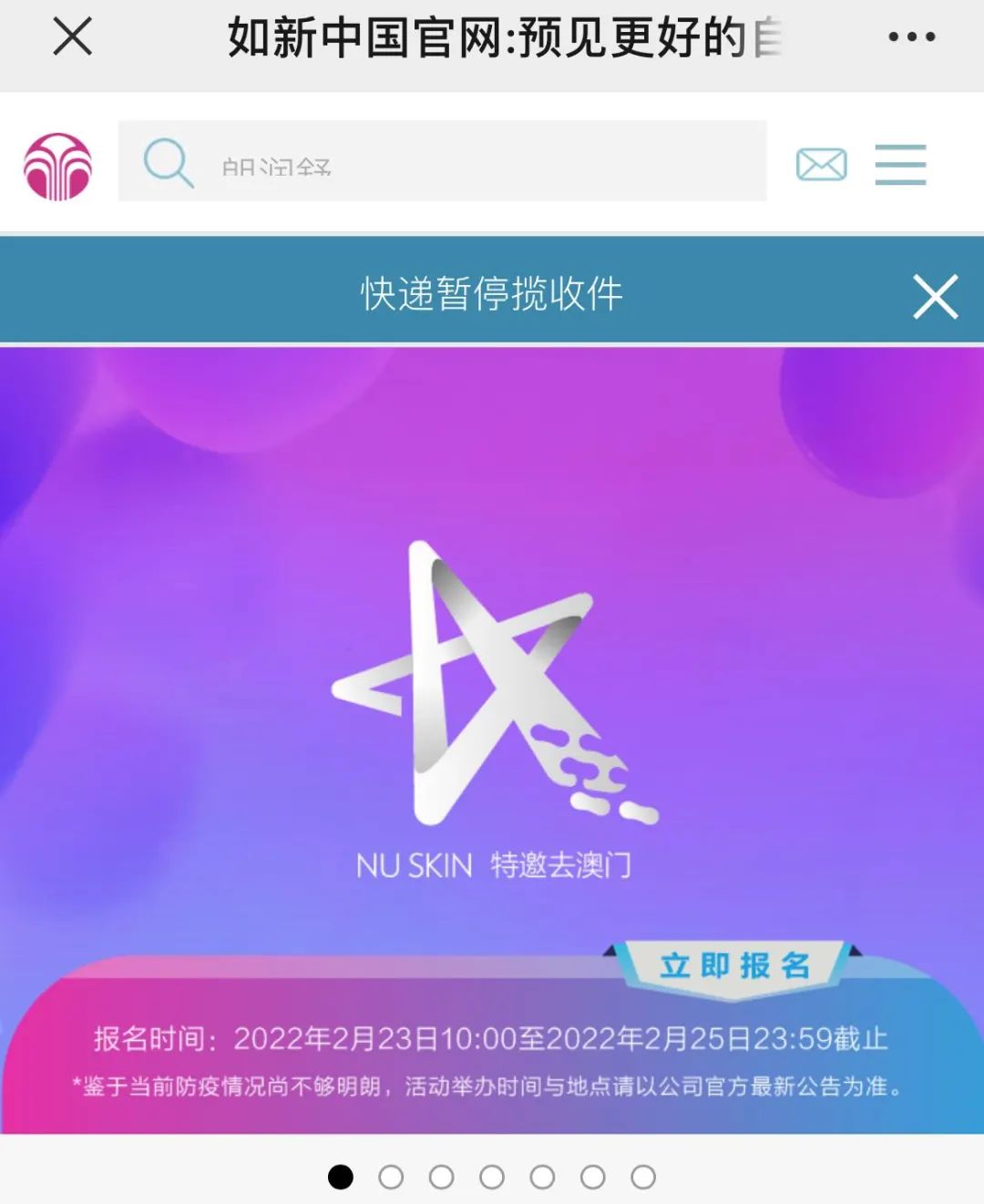Open the messages envelope icon

[x=821, y=165]
